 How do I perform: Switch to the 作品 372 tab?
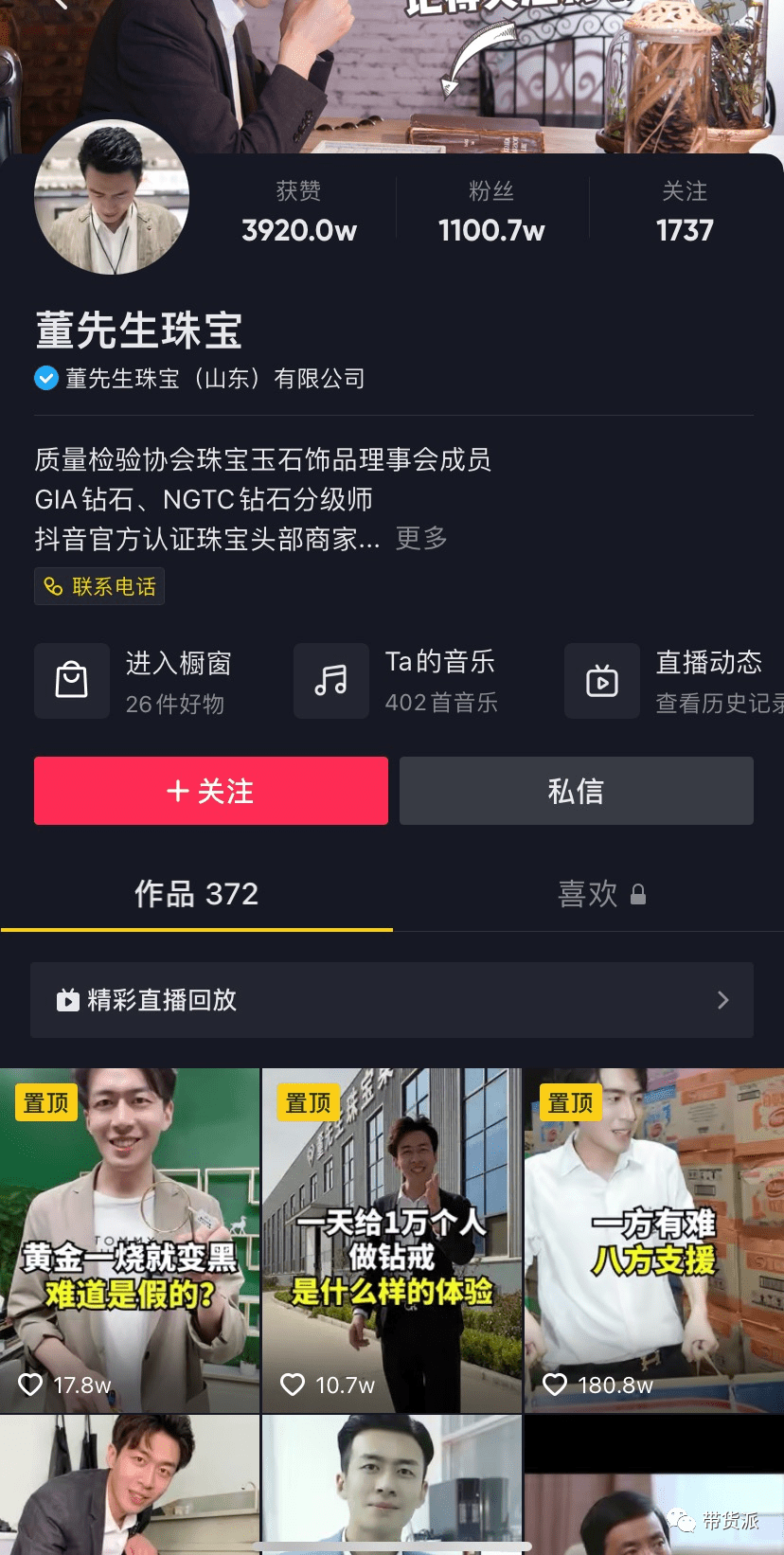click(x=196, y=894)
